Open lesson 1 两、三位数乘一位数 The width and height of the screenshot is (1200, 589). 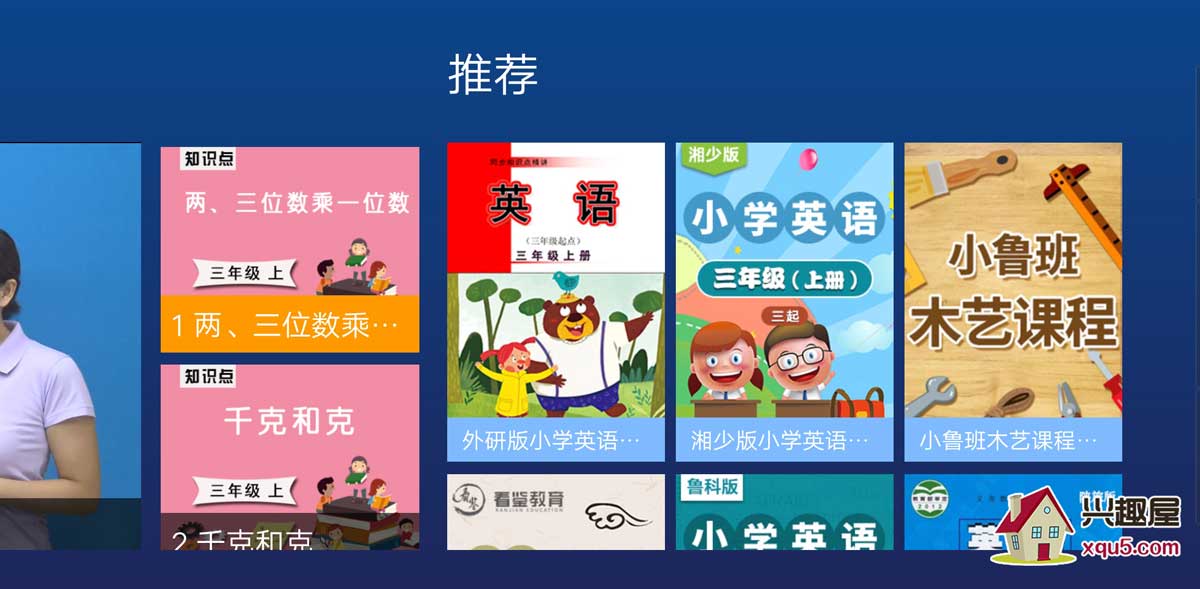tap(289, 249)
